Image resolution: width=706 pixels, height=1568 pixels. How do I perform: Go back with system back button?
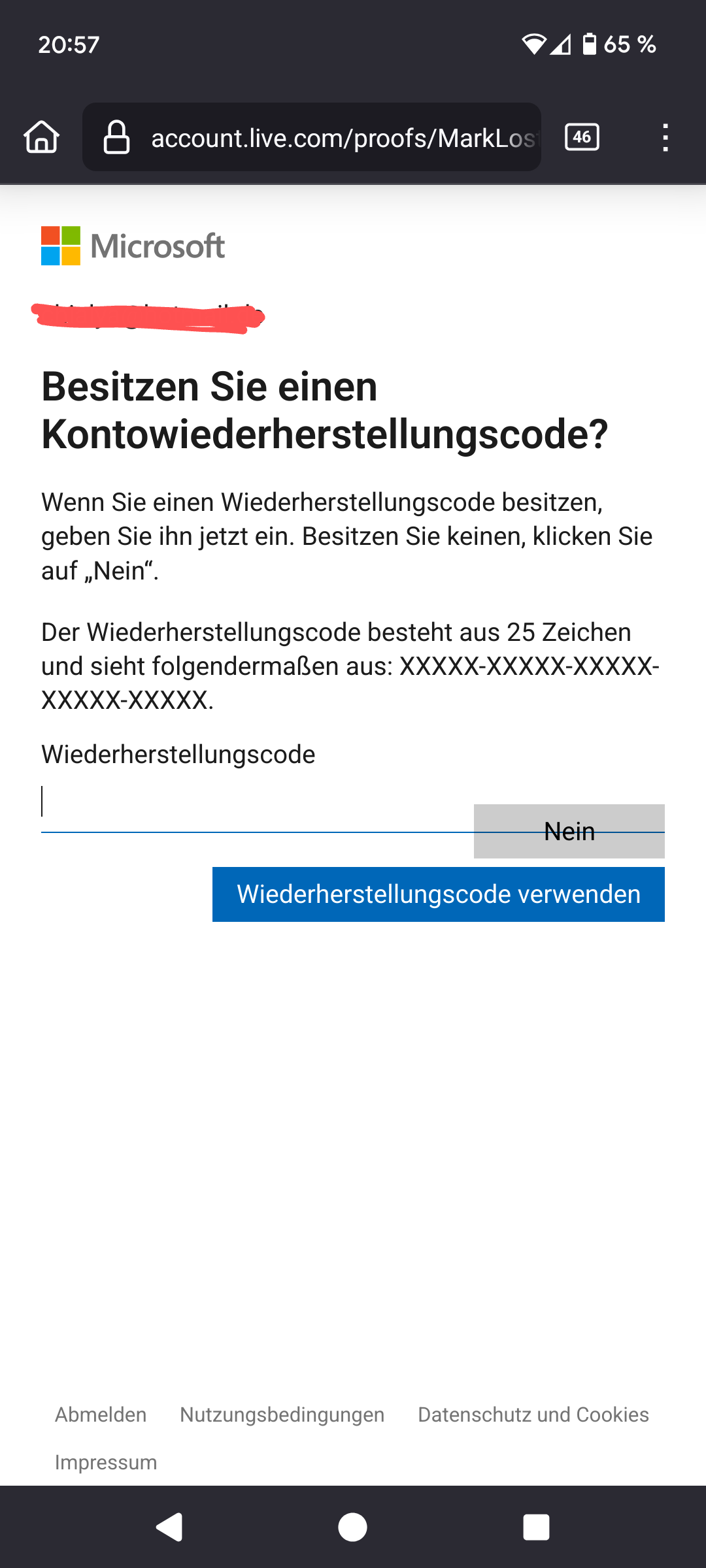(x=169, y=1527)
